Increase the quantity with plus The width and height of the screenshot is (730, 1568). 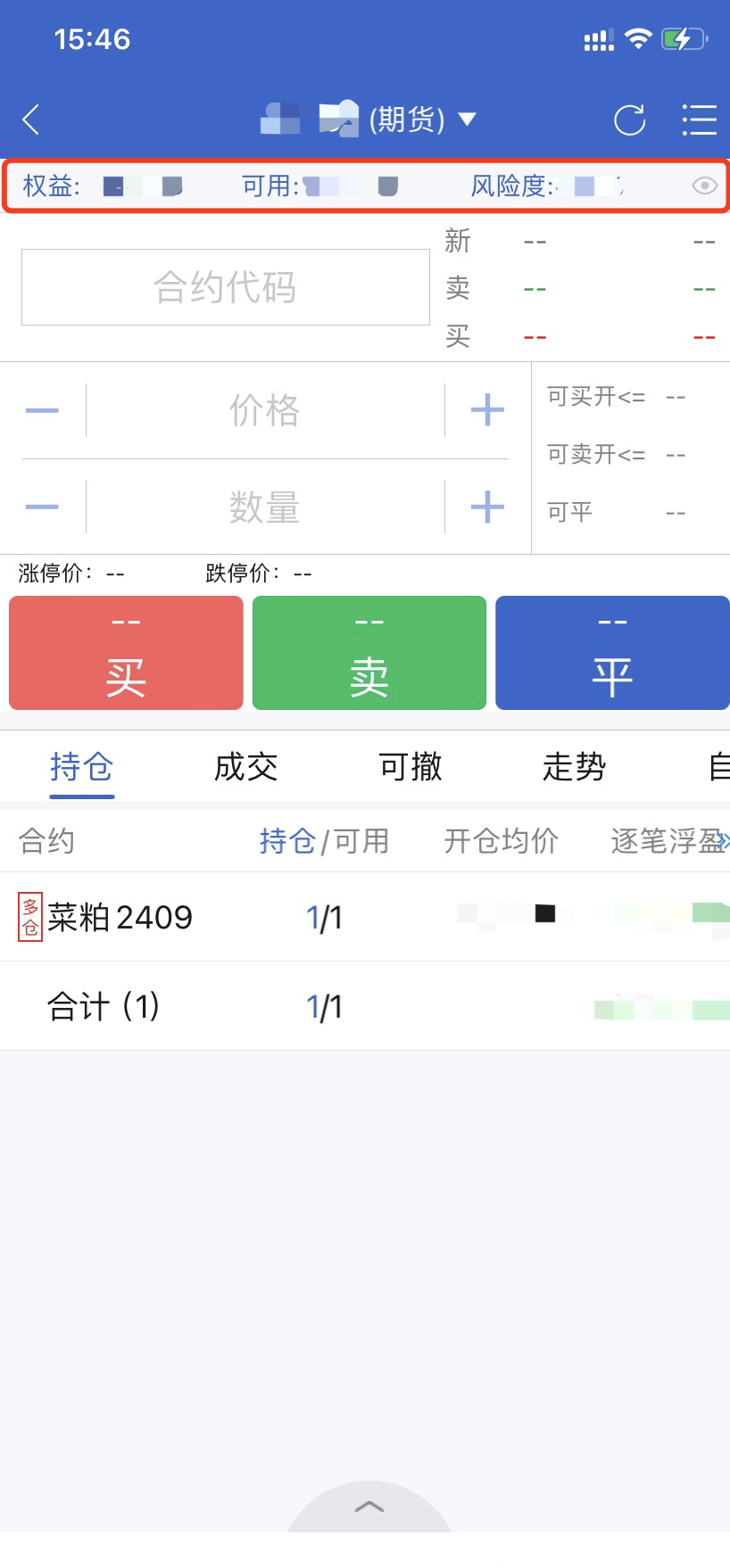coord(487,508)
